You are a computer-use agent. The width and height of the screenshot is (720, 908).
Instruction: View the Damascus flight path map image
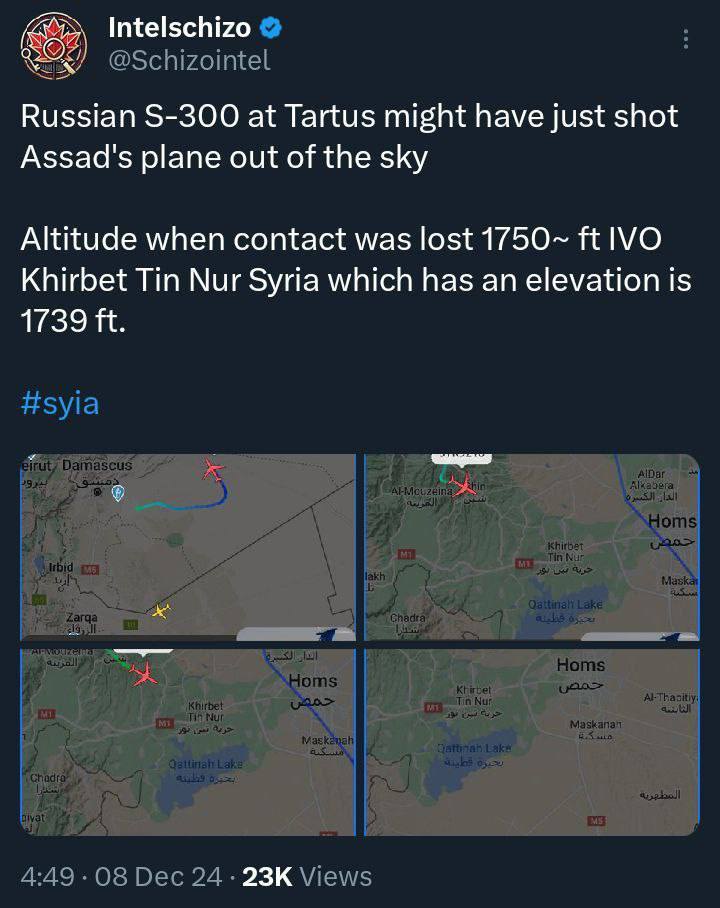tap(189, 546)
